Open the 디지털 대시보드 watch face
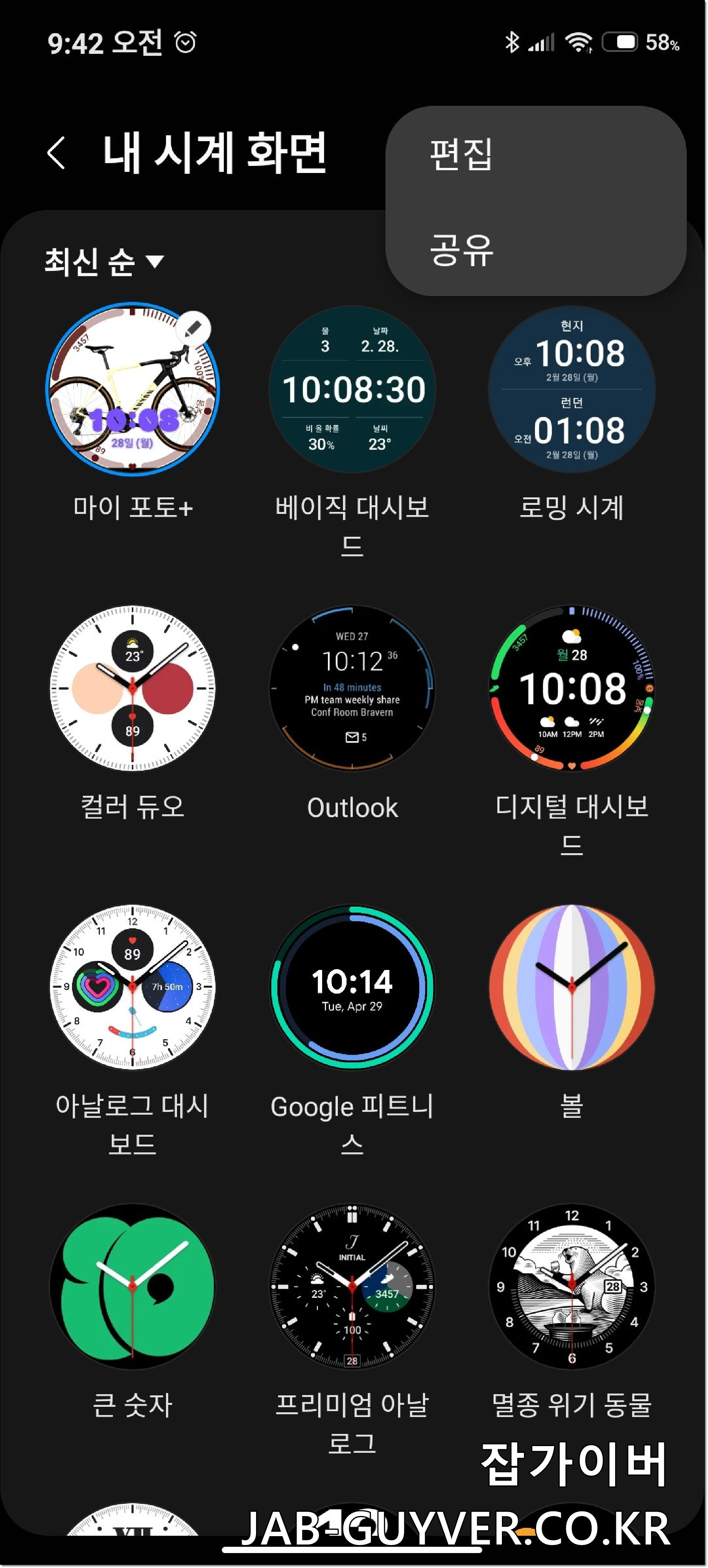The image size is (708, 1568). point(572,688)
